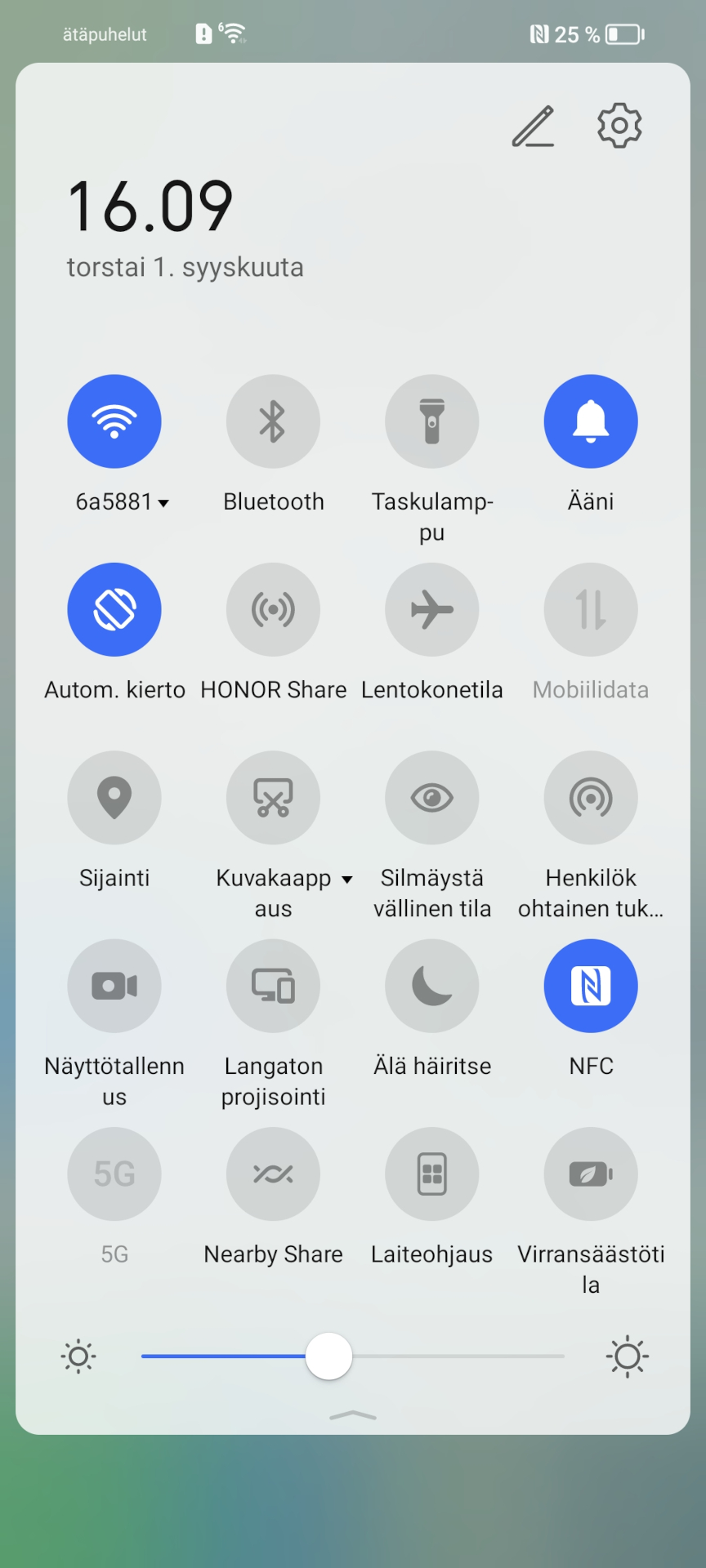Enable Lentokonetila airplane mode
706x1568 pixels.
[432, 609]
